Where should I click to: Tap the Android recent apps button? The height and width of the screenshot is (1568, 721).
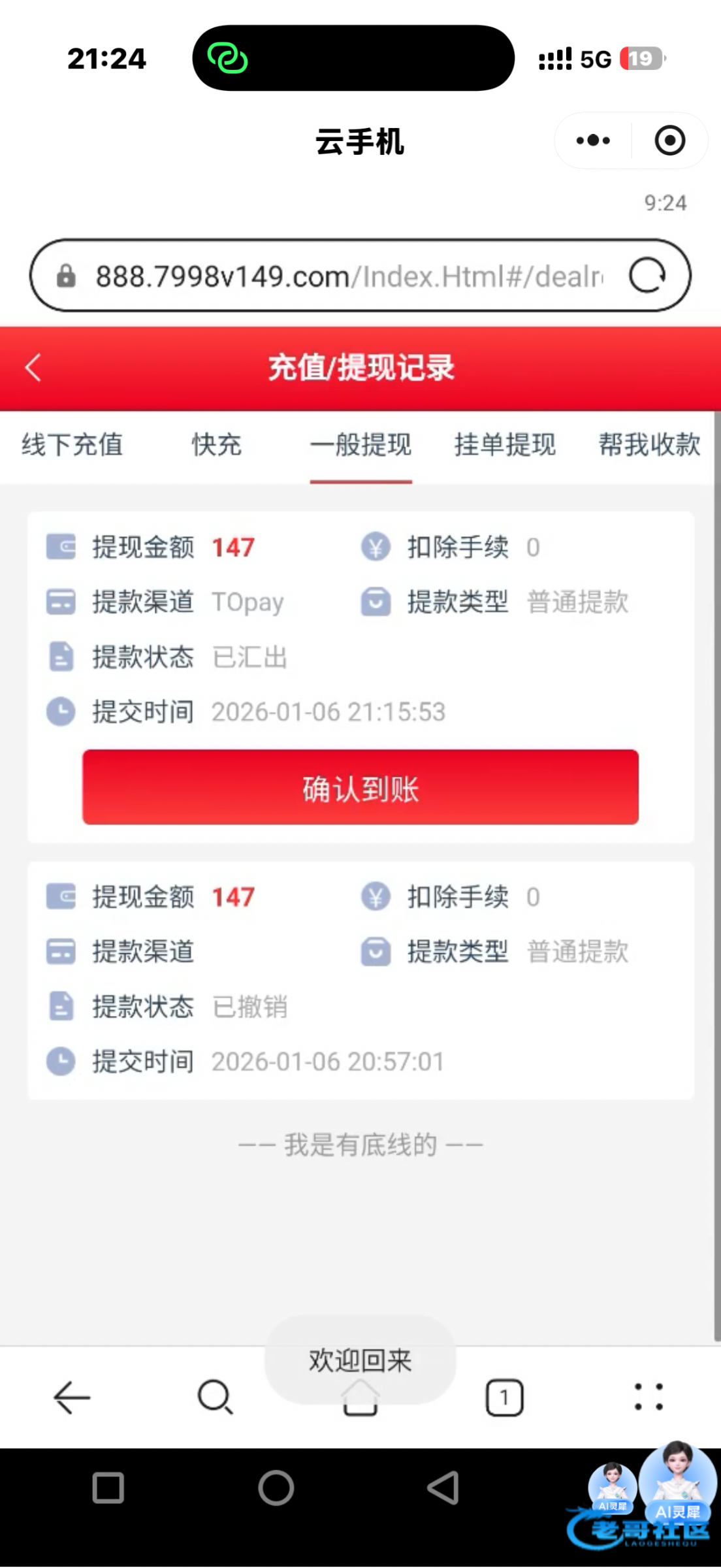[108, 1488]
